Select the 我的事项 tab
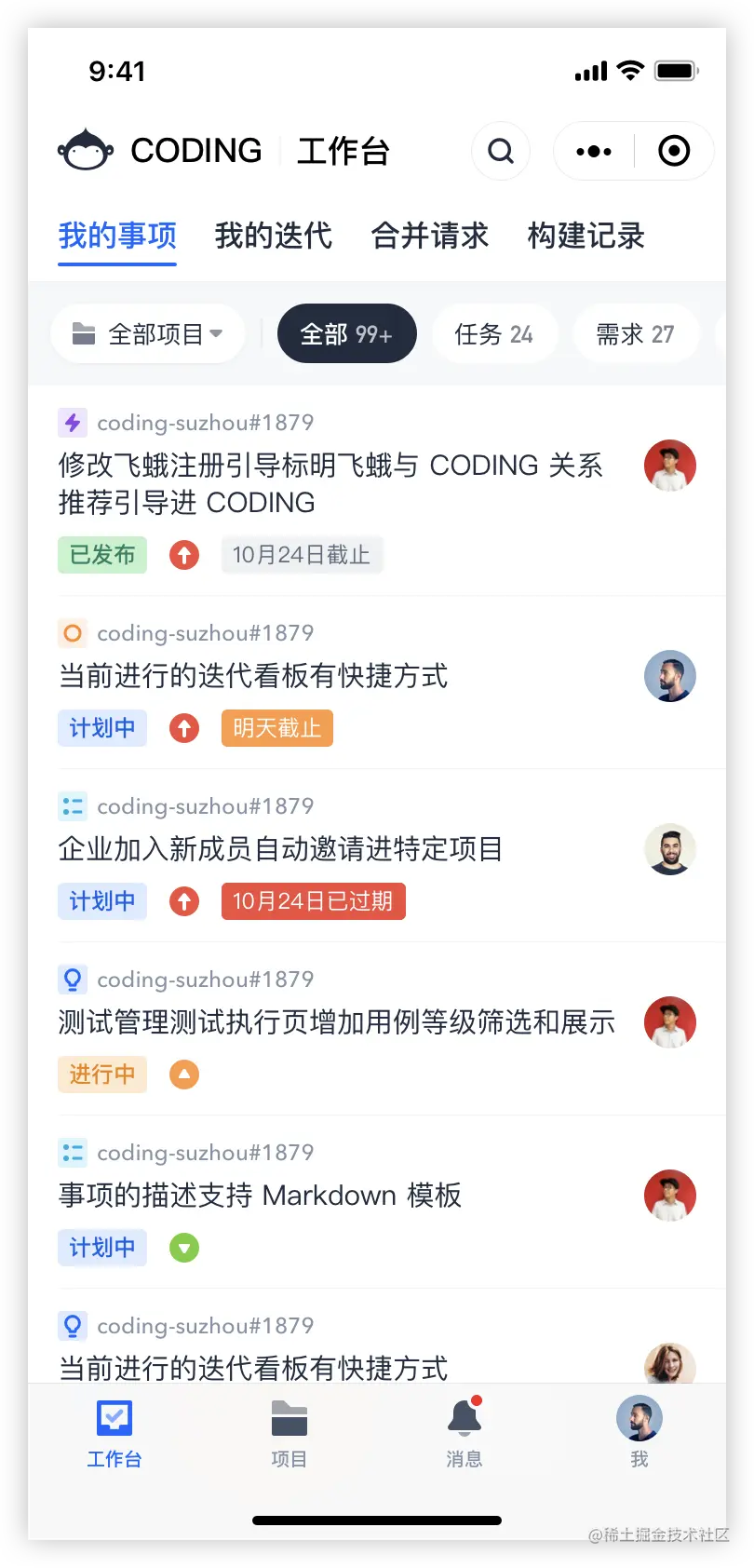The image size is (754, 1568). coord(117,236)
